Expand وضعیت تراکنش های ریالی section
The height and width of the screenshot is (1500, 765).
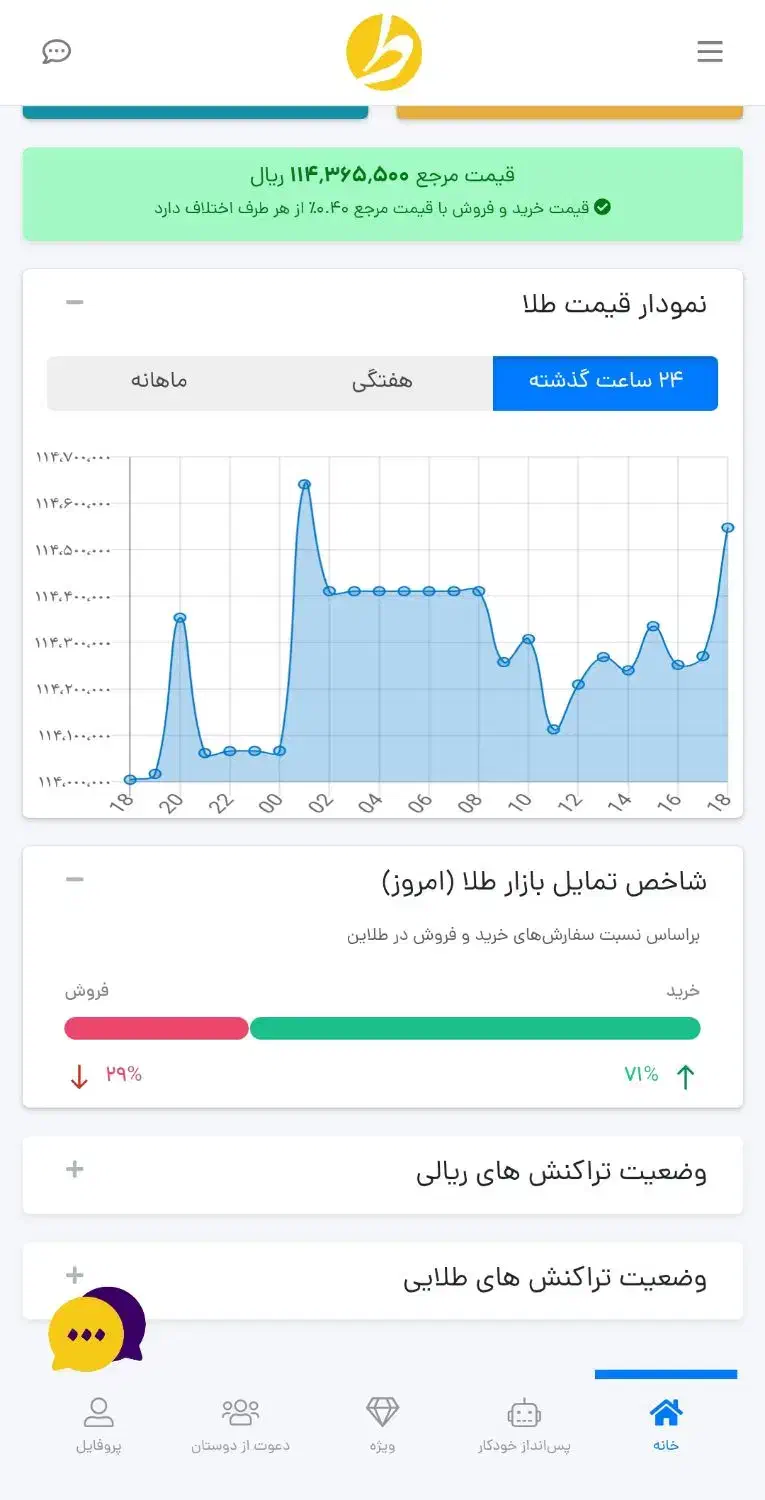(73, 1167)
